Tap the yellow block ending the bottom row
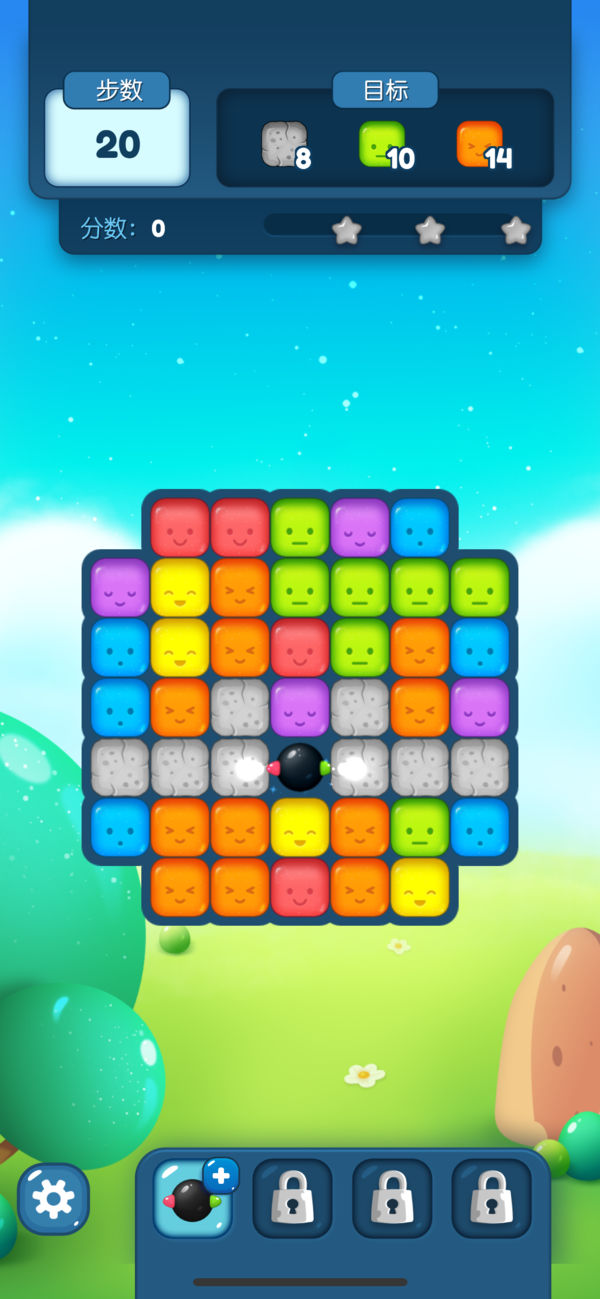The width and height of the screenshot is (600, 1299). point(420,887)
